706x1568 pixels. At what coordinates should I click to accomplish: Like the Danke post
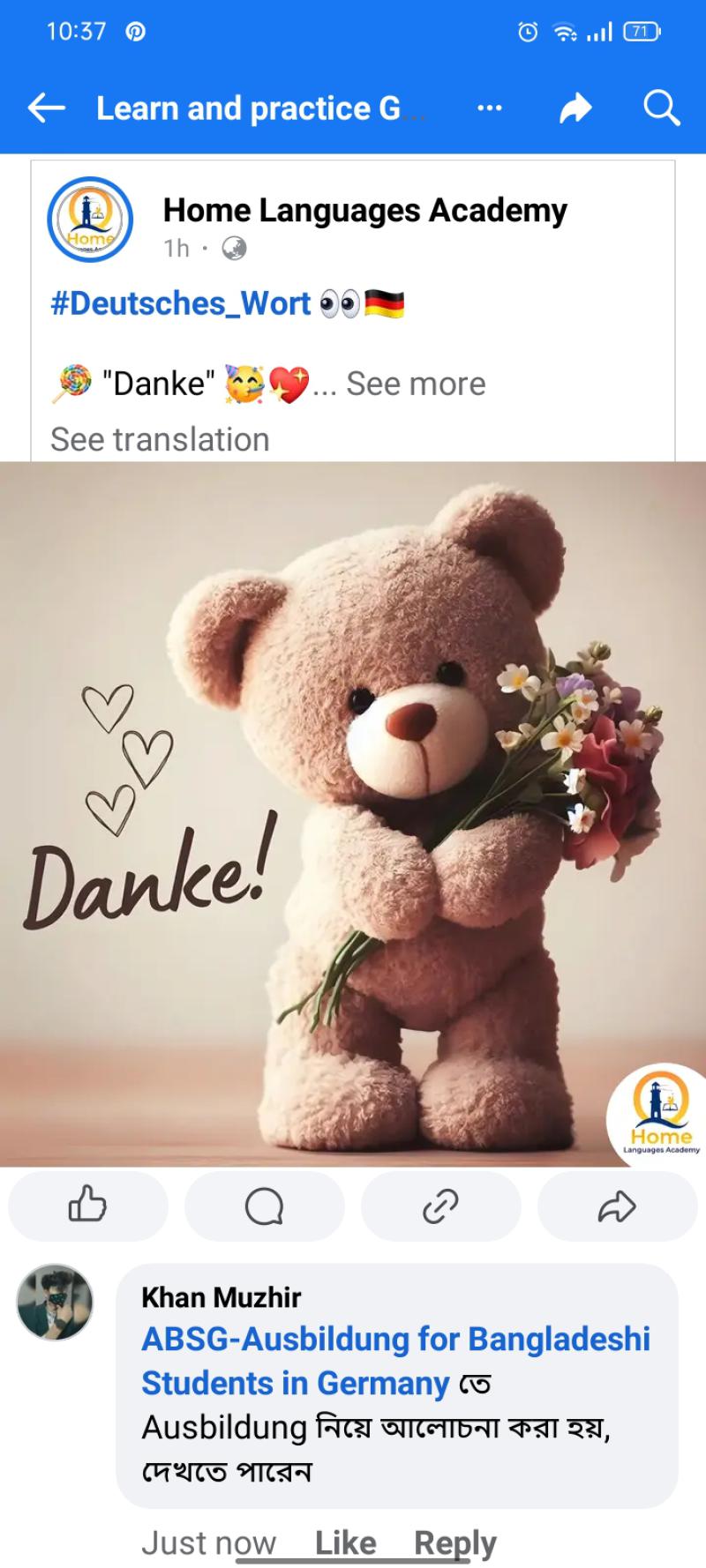88,1206
